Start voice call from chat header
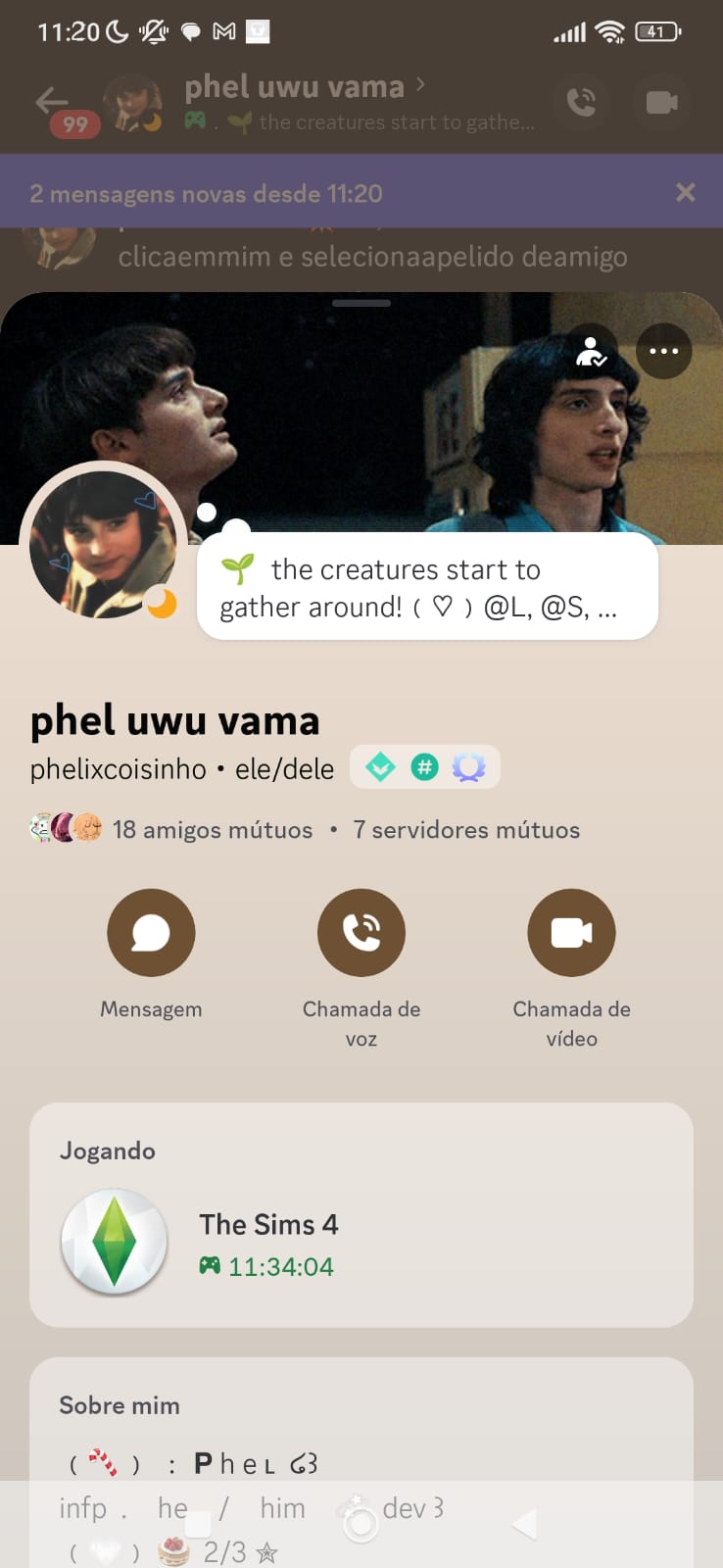 click(581, 102)
